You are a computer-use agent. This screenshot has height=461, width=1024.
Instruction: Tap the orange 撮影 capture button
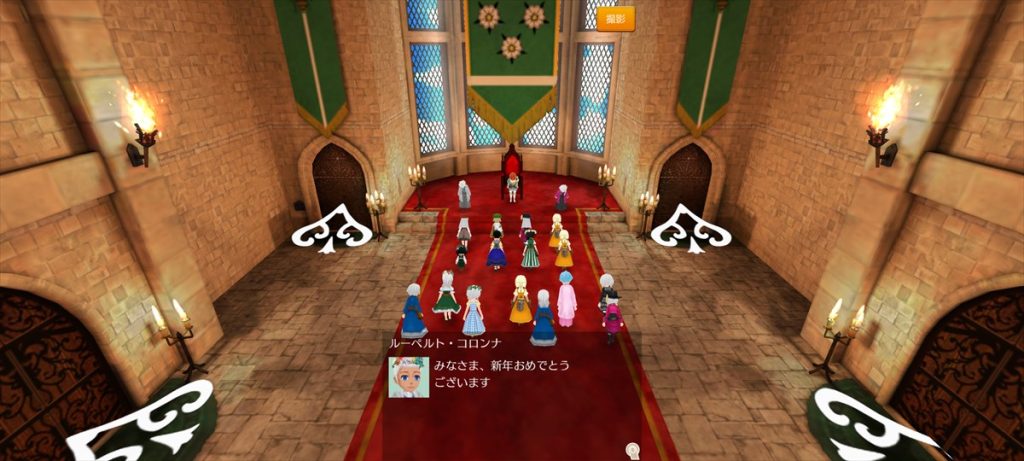[615, 19]
